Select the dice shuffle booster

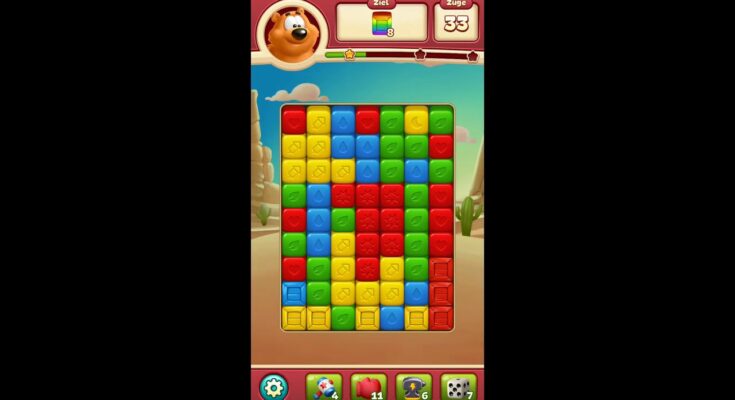458,387
